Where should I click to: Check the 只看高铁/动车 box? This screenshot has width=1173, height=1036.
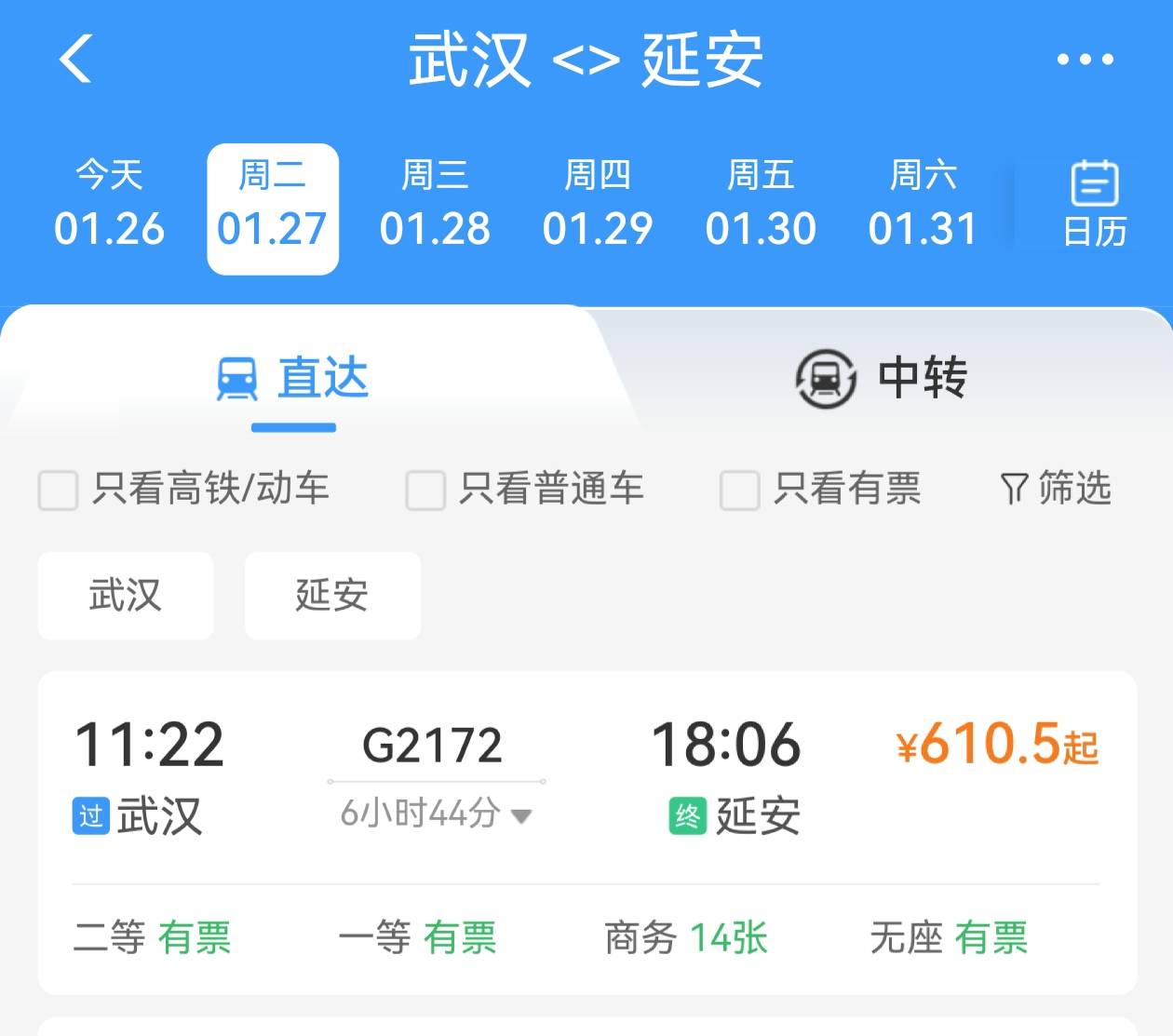pyautogui.click(x=58, y=490)
